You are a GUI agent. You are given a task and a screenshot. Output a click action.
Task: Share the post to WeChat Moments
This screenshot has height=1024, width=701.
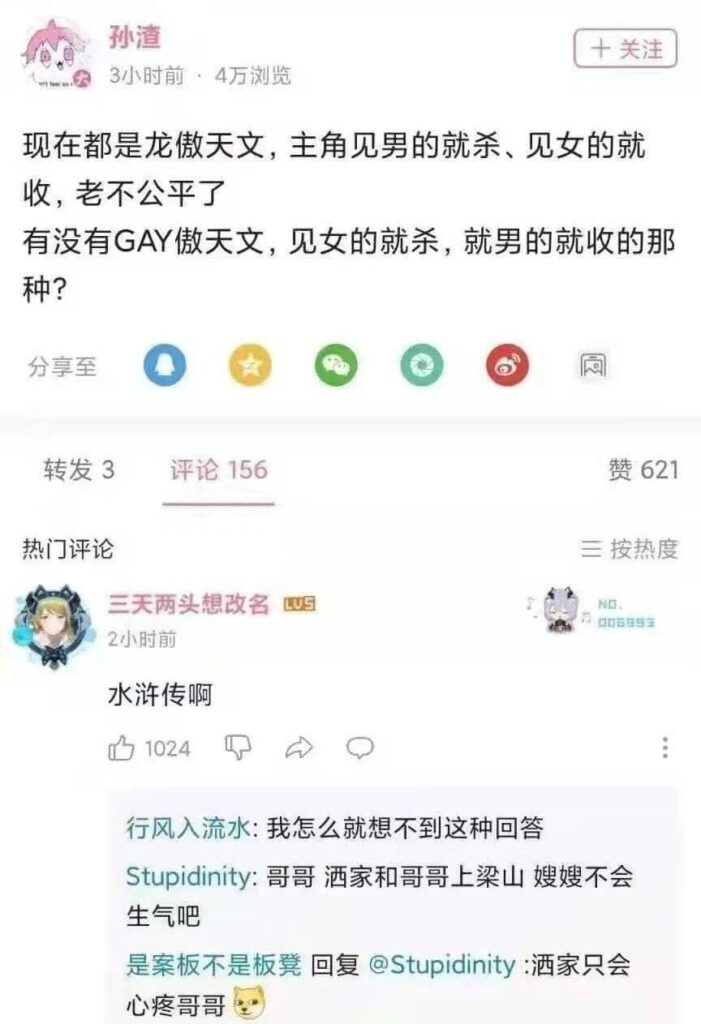click(x=421, y=367)
